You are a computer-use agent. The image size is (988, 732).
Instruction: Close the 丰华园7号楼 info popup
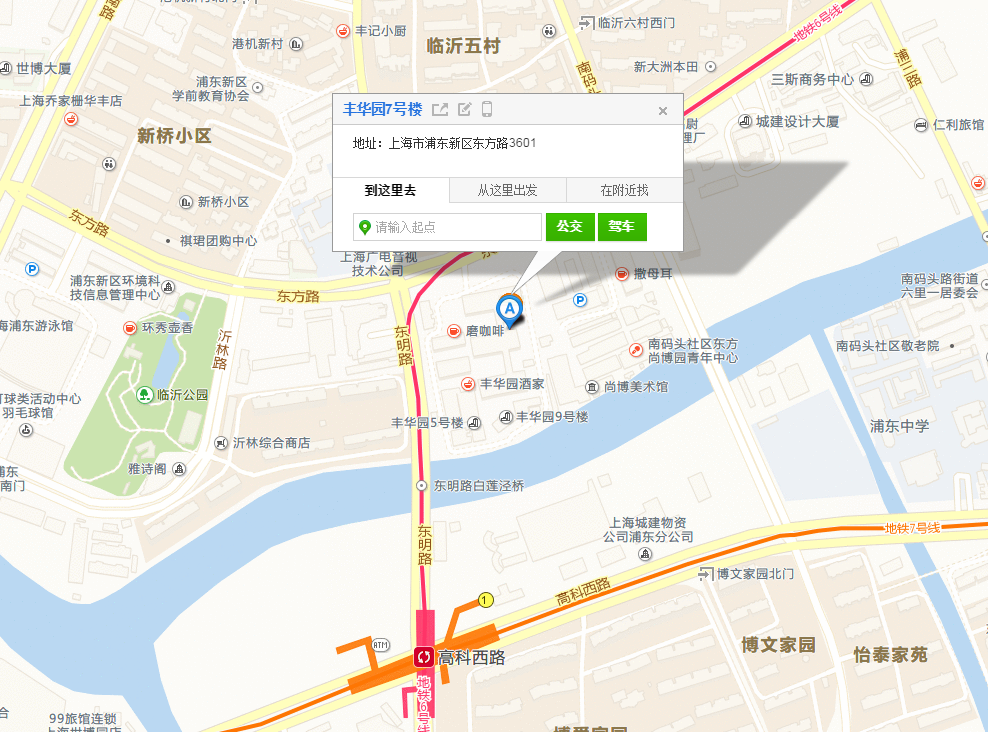(x=662, y=111)
